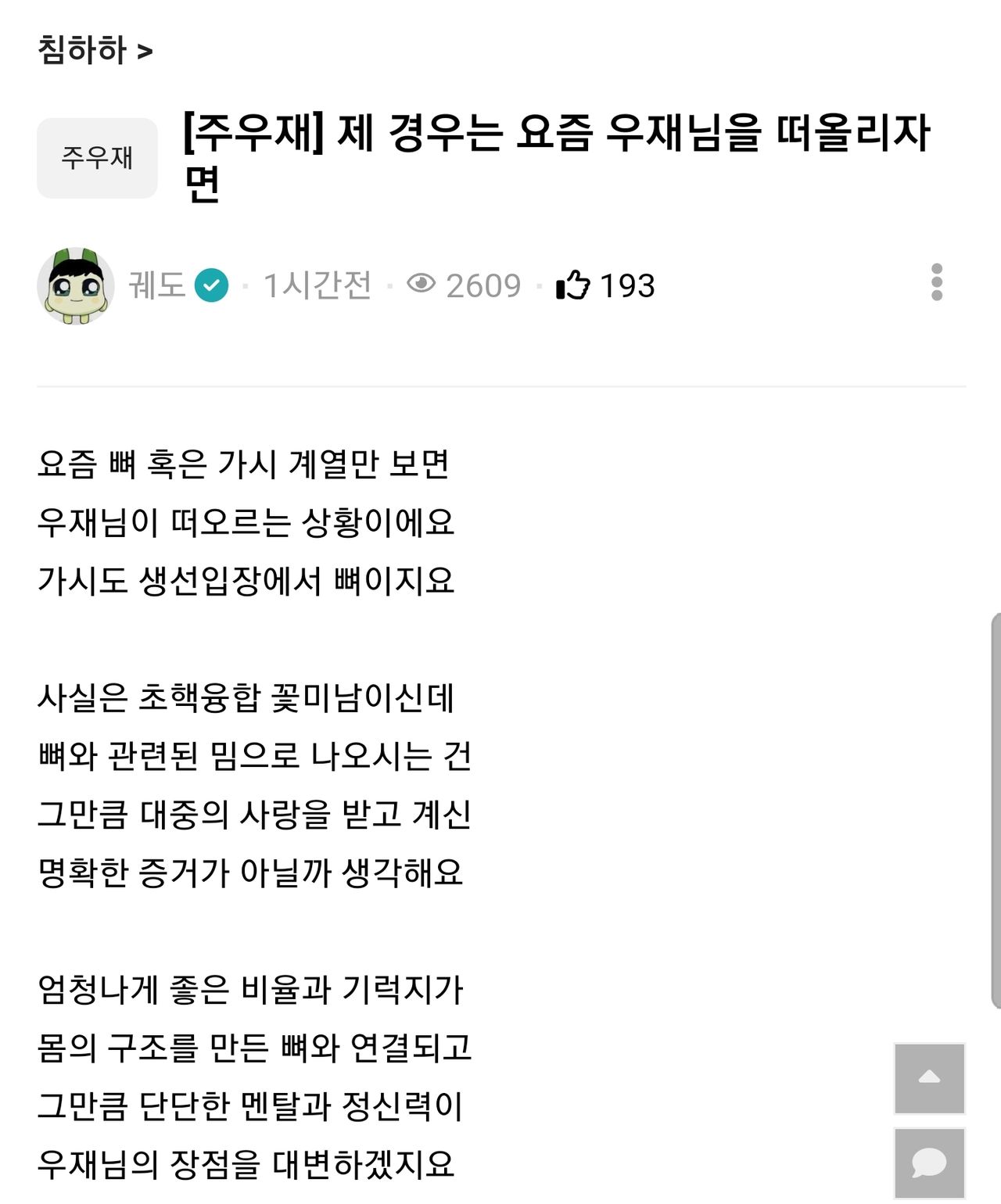1001x1204 pixels.
Task: Like this post with thumbs-up
Action: coord(573,285)
